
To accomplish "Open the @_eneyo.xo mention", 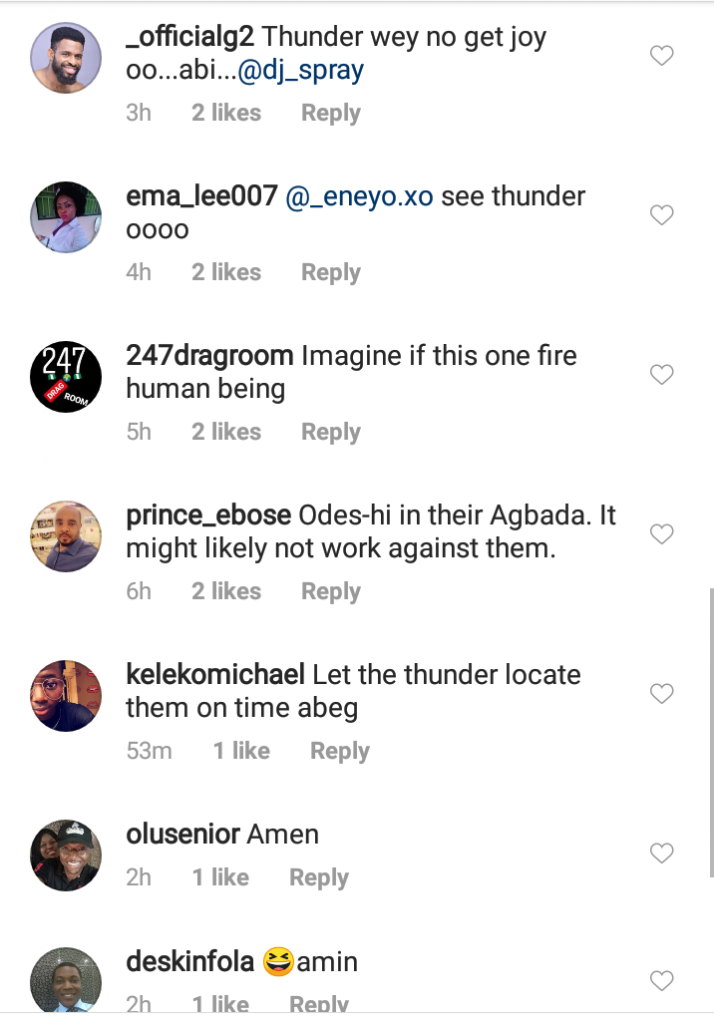I will click(x=359, y=197).
